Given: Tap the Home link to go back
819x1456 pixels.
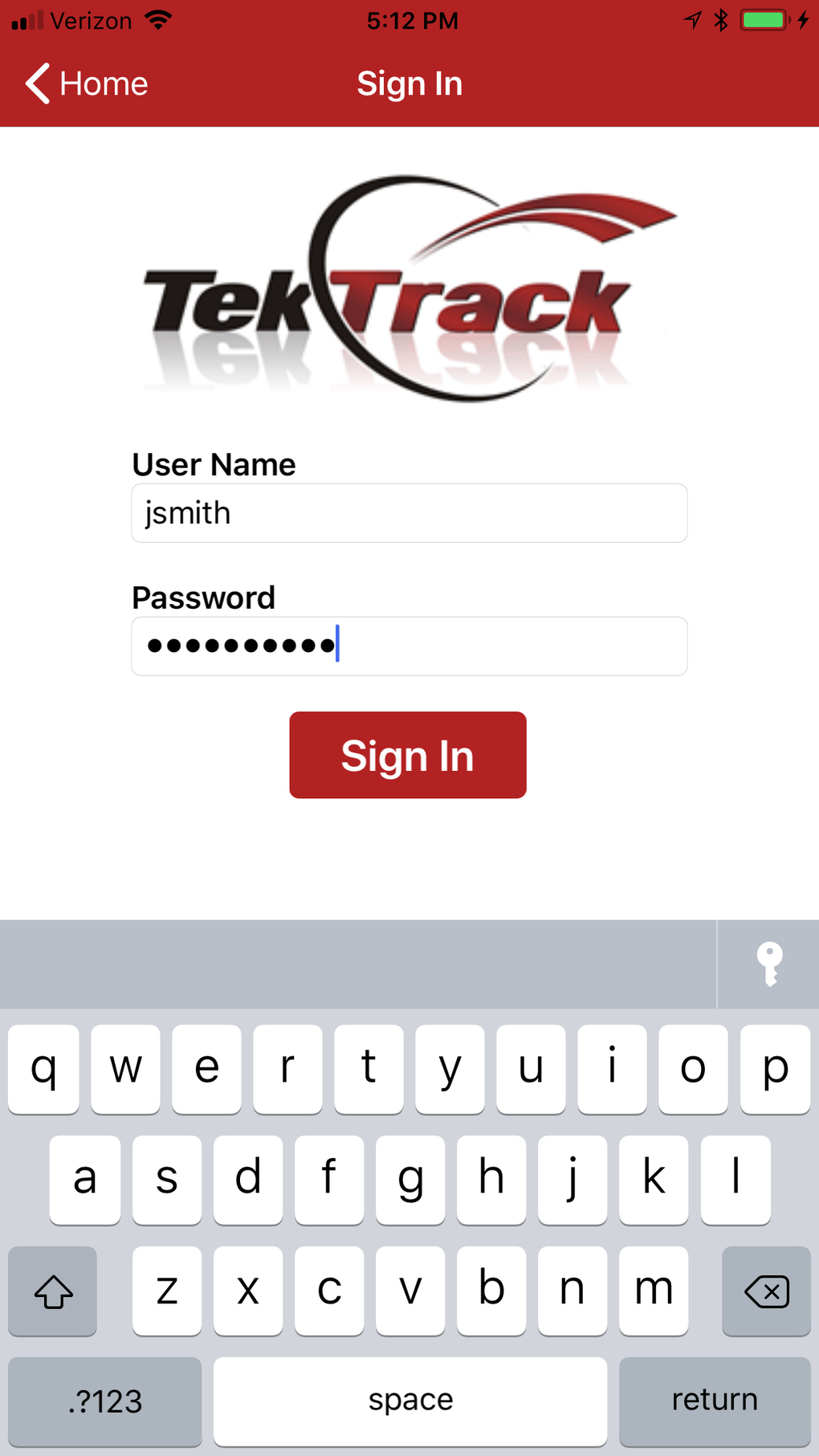Looking at the screenshot, I should (104, 83).
